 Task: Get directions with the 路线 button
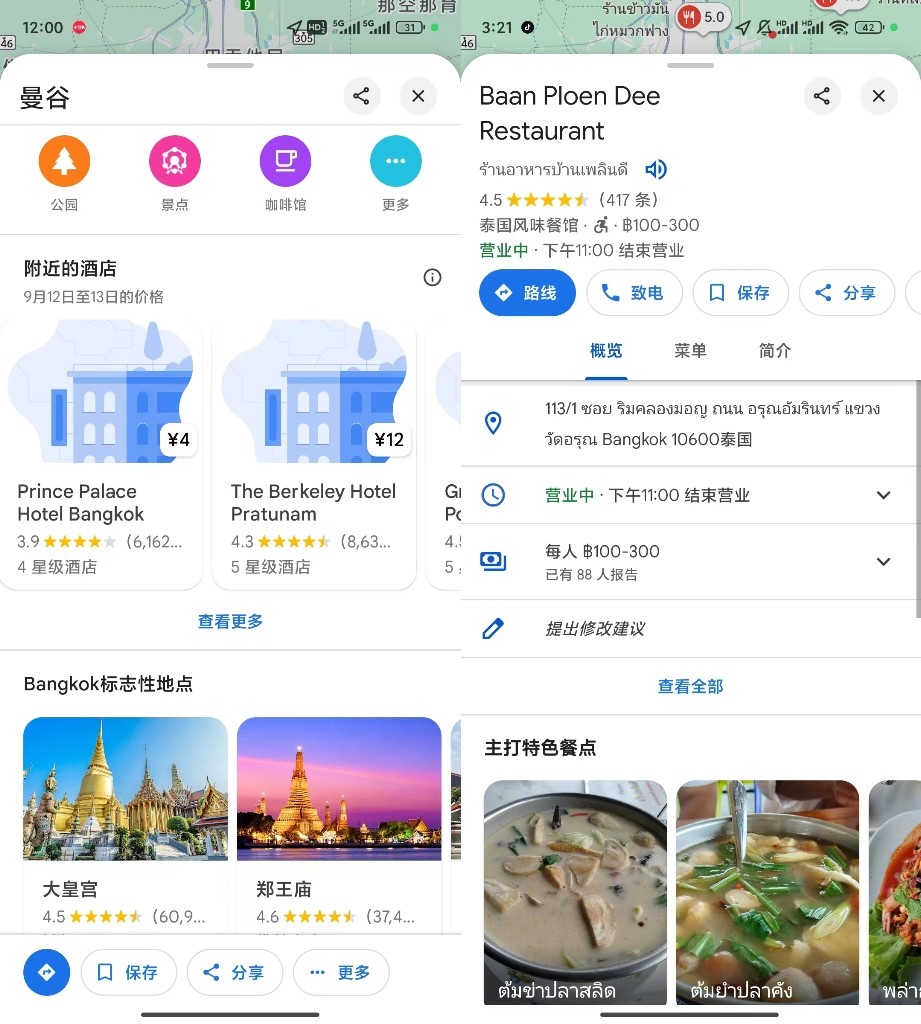point(527,293)
